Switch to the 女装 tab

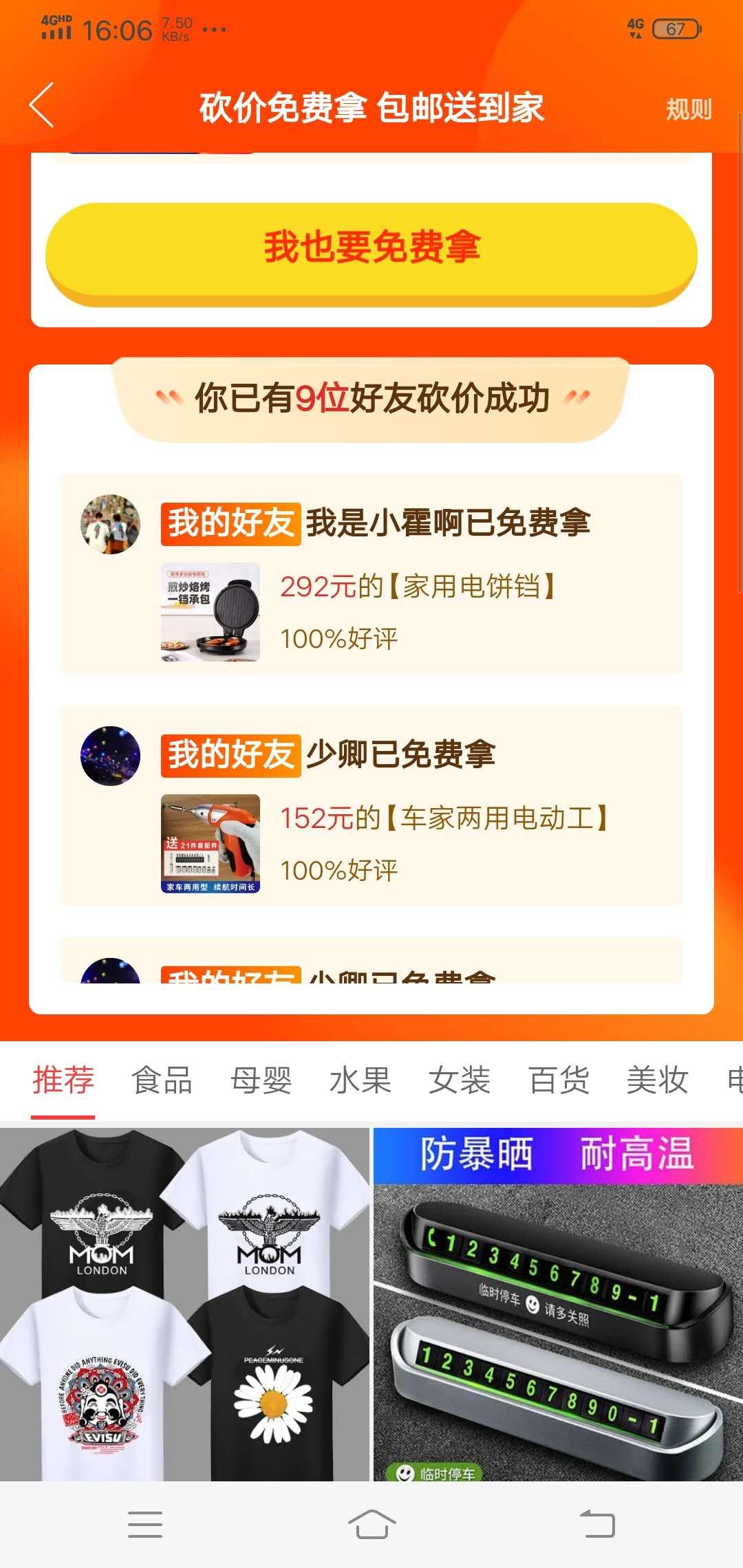pyautogui.click(x=460, y=1080)
